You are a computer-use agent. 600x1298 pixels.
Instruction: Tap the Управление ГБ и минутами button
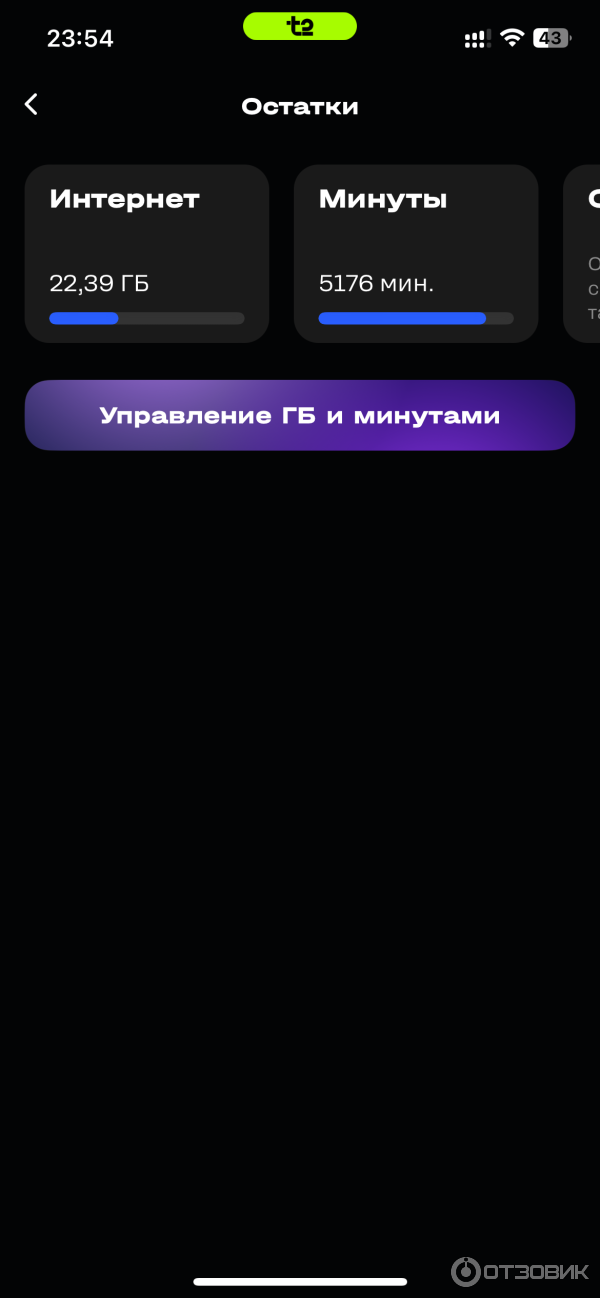pyautogui.click(x=300, y=415)
